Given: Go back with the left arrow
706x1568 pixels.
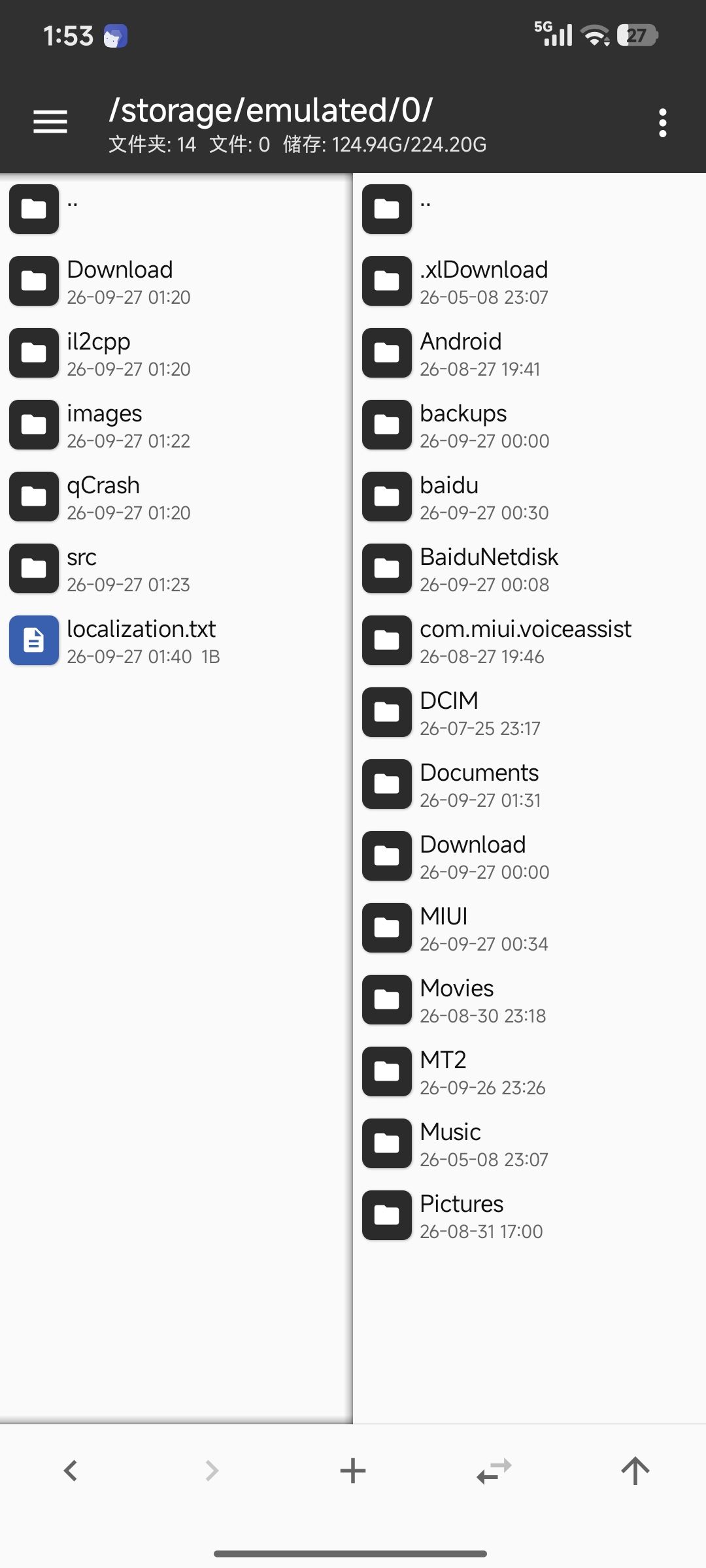Looking at the screenshot, I should click(71, 1471).
